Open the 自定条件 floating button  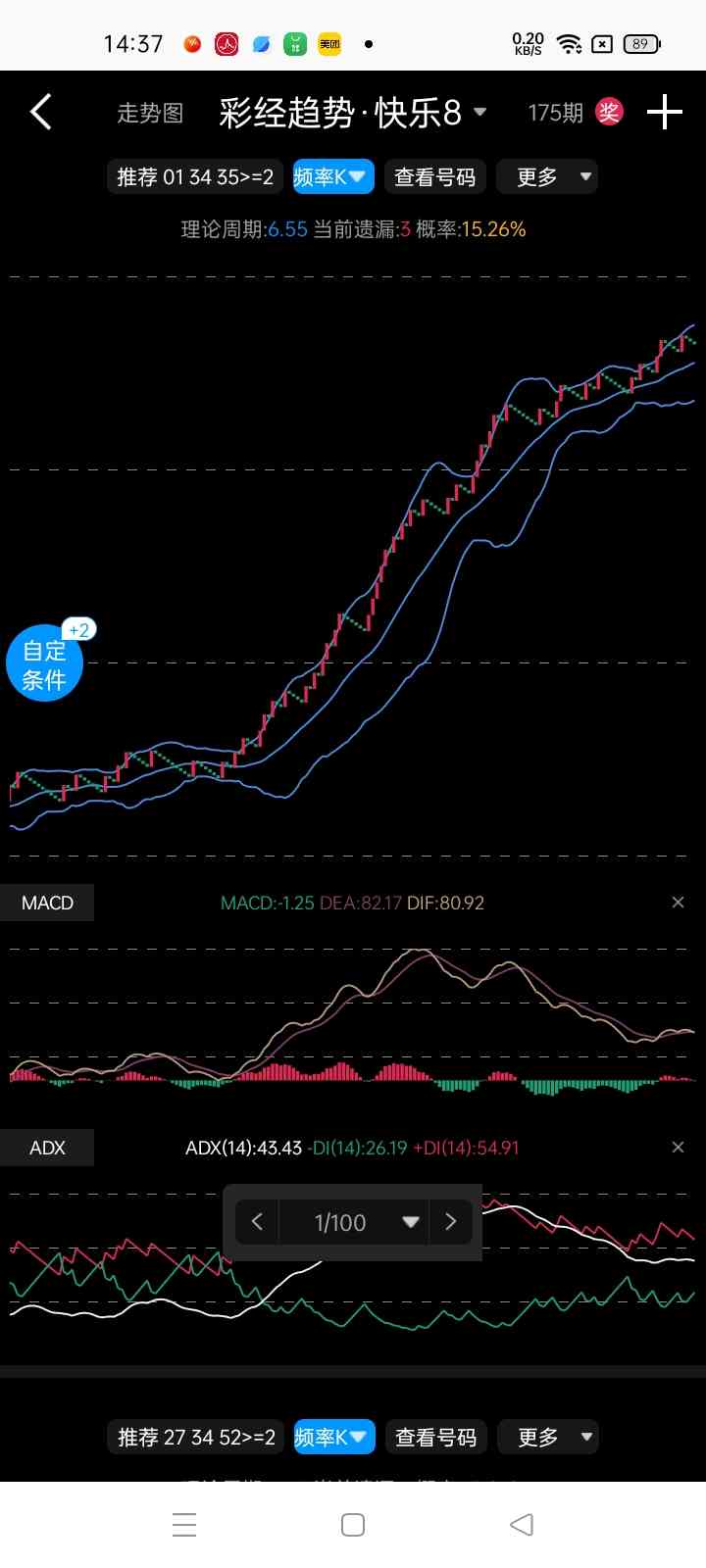(44, 664)
